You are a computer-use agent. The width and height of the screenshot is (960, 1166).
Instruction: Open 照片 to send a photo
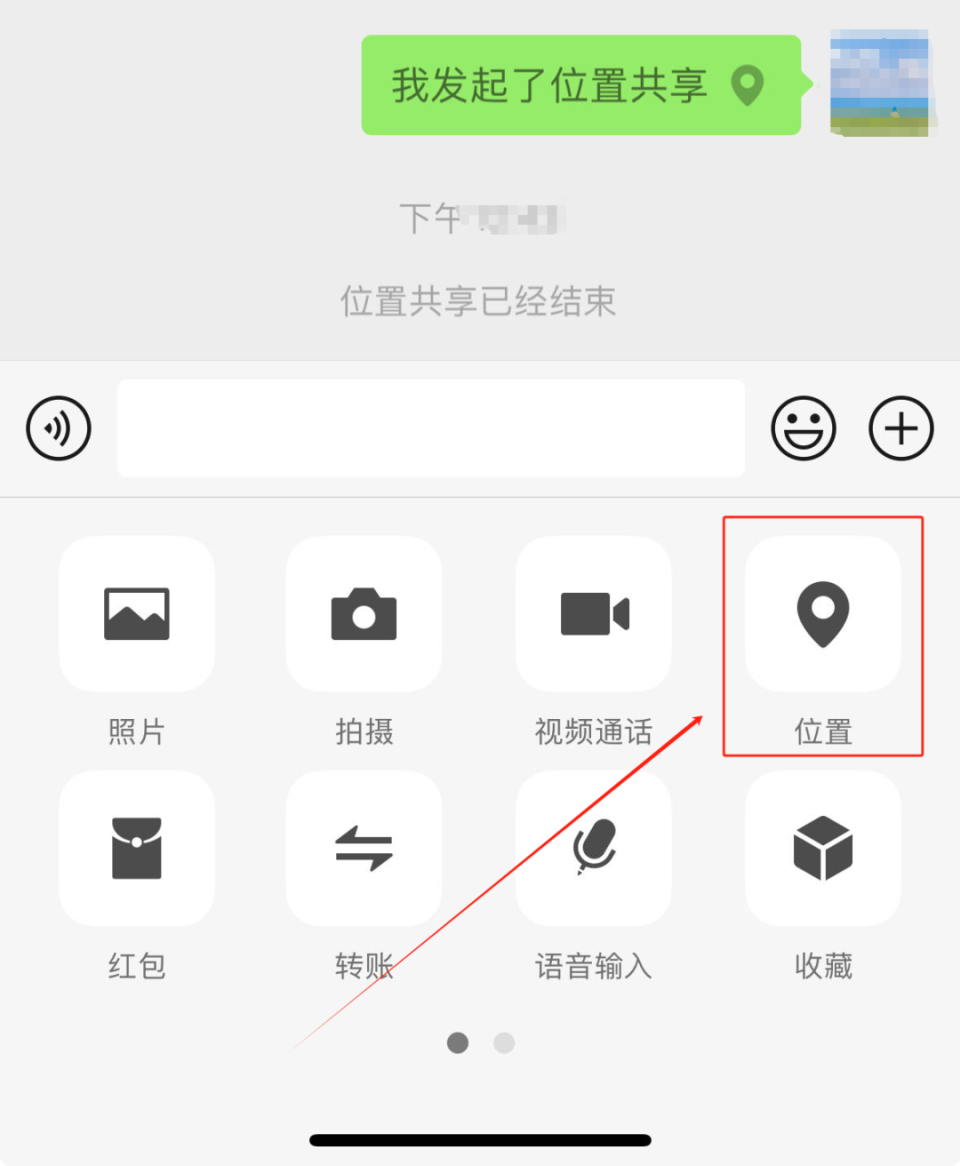click(137, 614)
